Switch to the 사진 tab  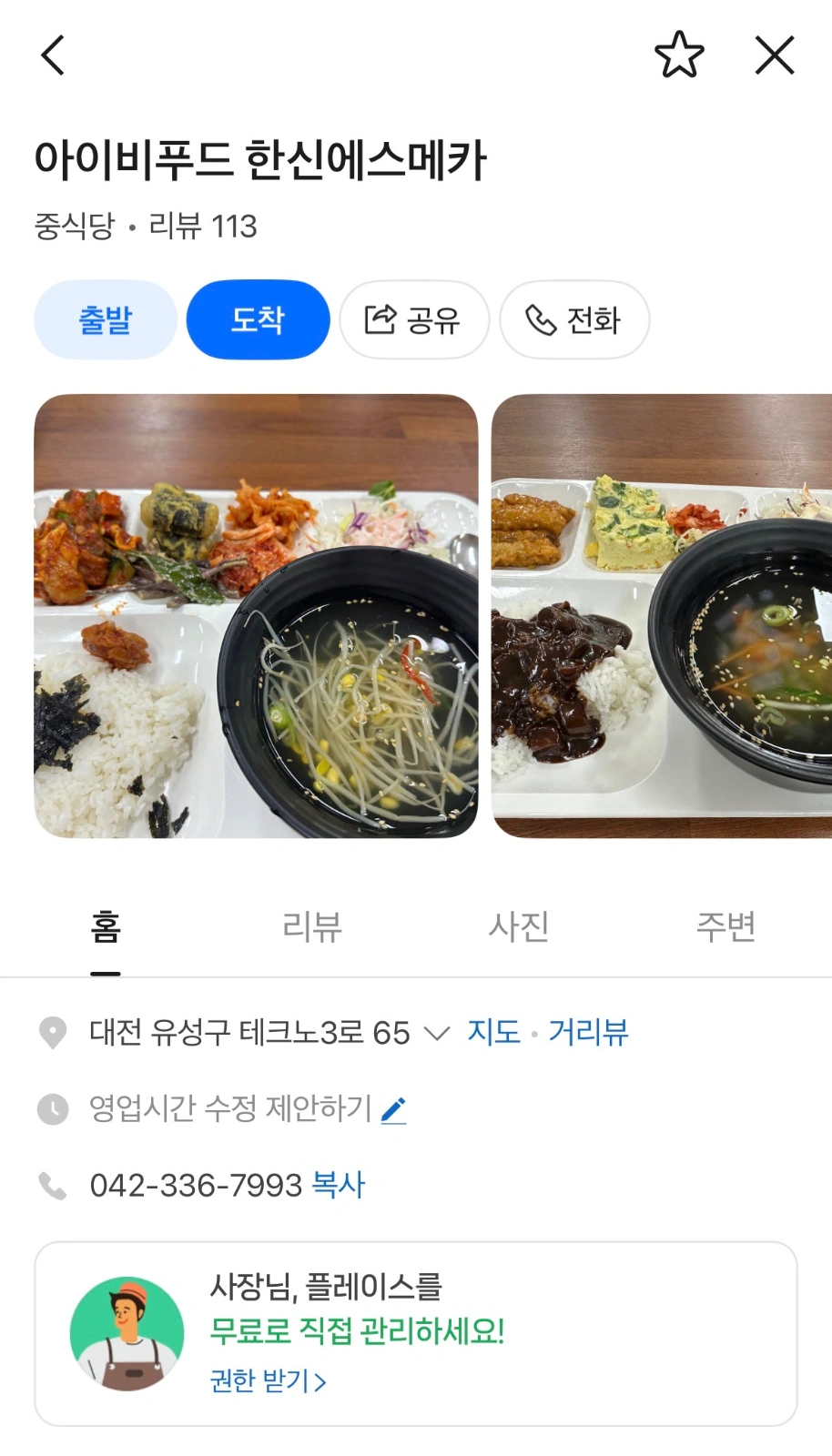519,926
